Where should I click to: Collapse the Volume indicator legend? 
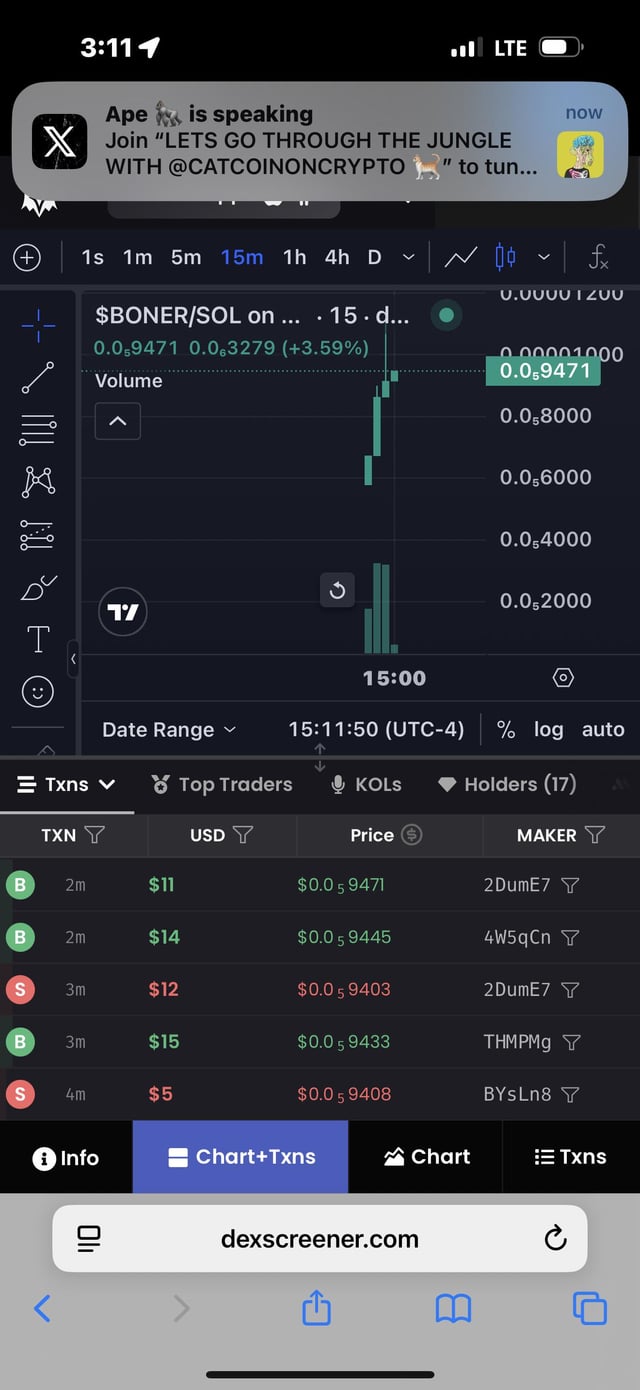click(118, 421)
